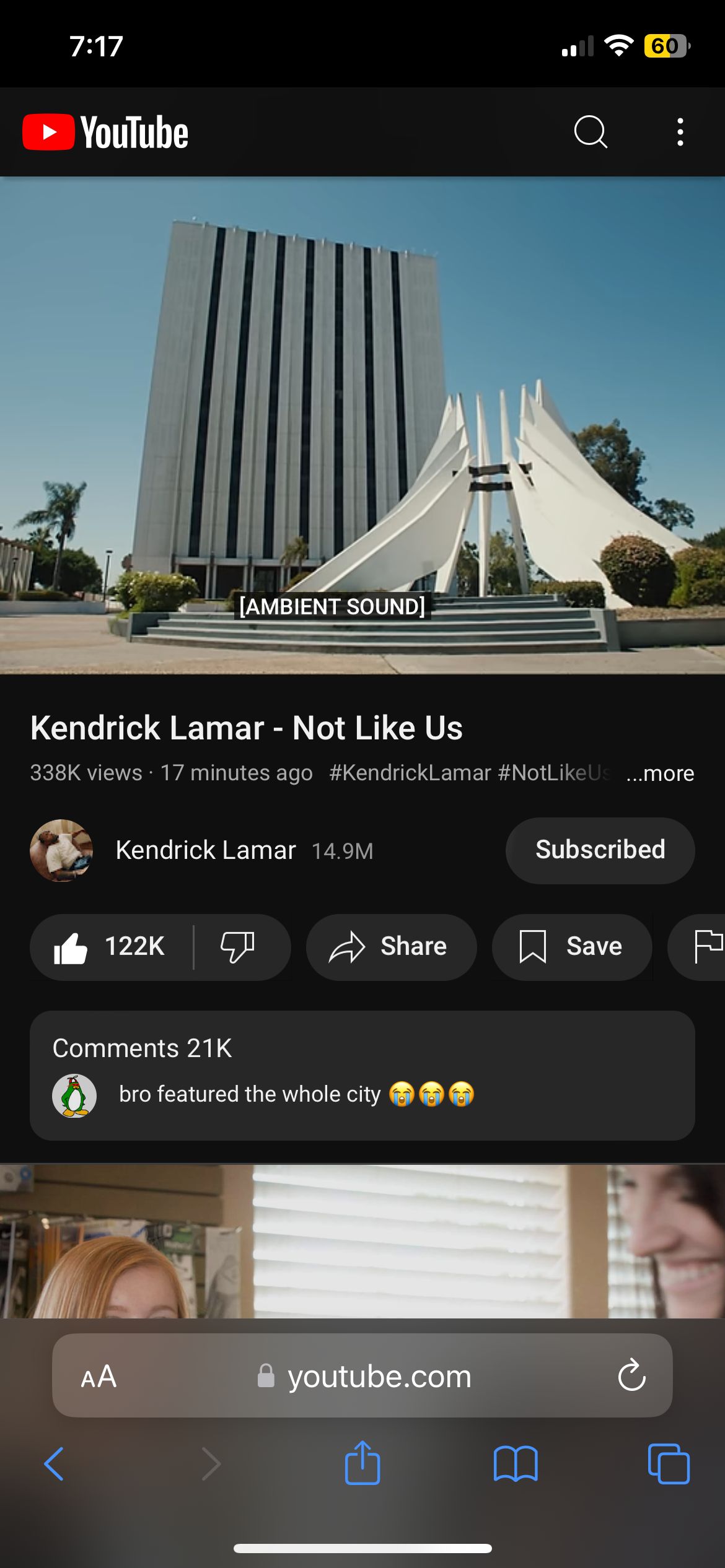Expand video description with ...more
The image size is (725, 1568).
(659, 773)
